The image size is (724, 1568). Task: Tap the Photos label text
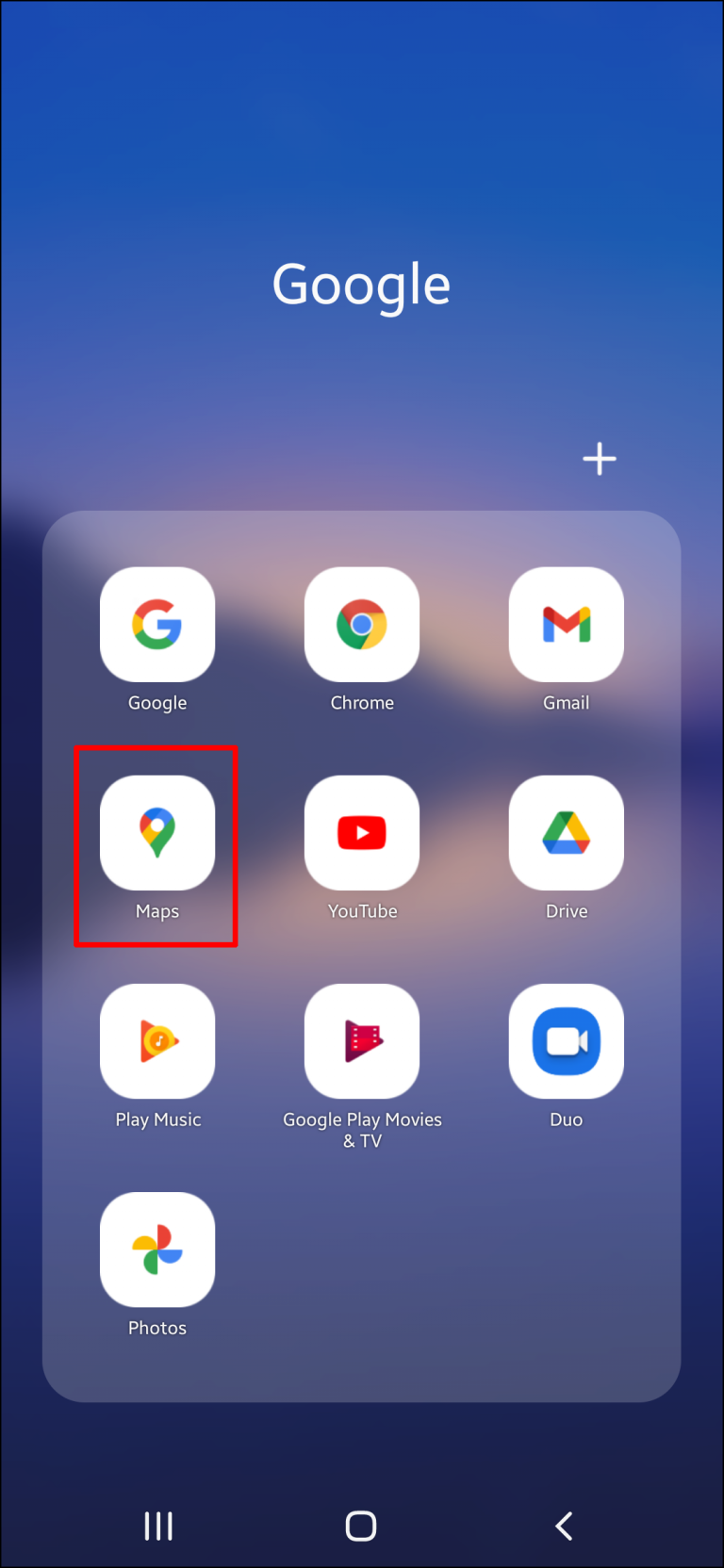pyautogui.click(x=156, y=1328)
